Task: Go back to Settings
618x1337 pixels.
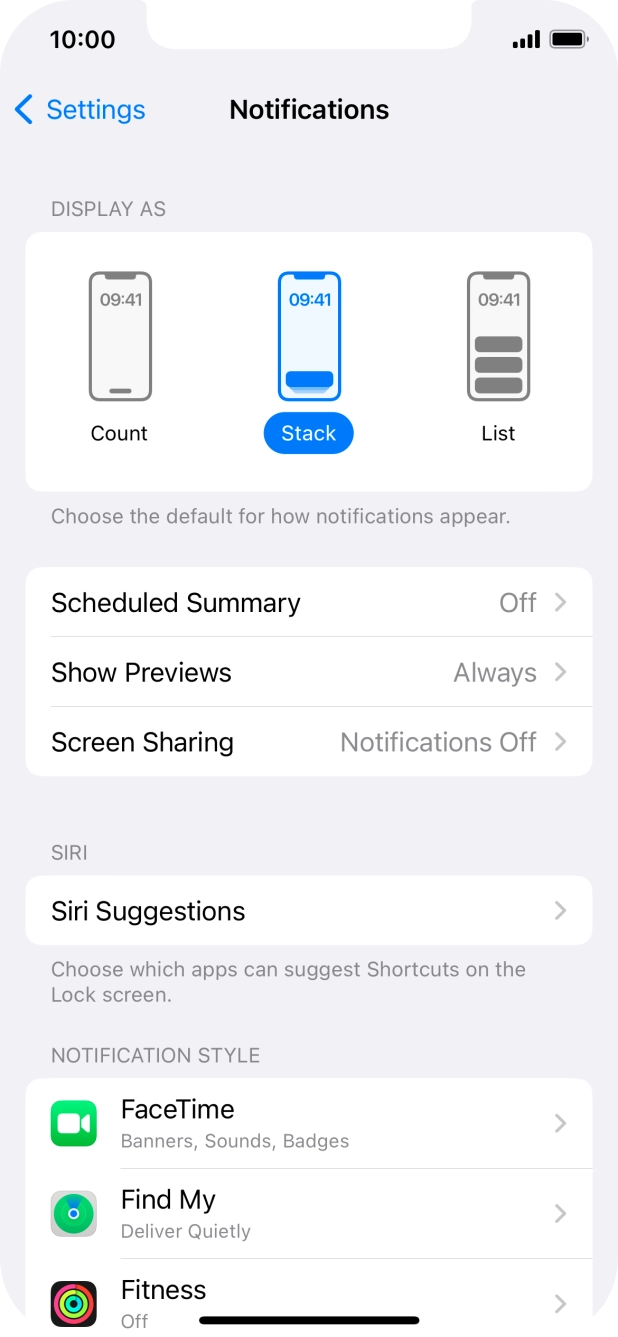Action: (x=80, y=110)
